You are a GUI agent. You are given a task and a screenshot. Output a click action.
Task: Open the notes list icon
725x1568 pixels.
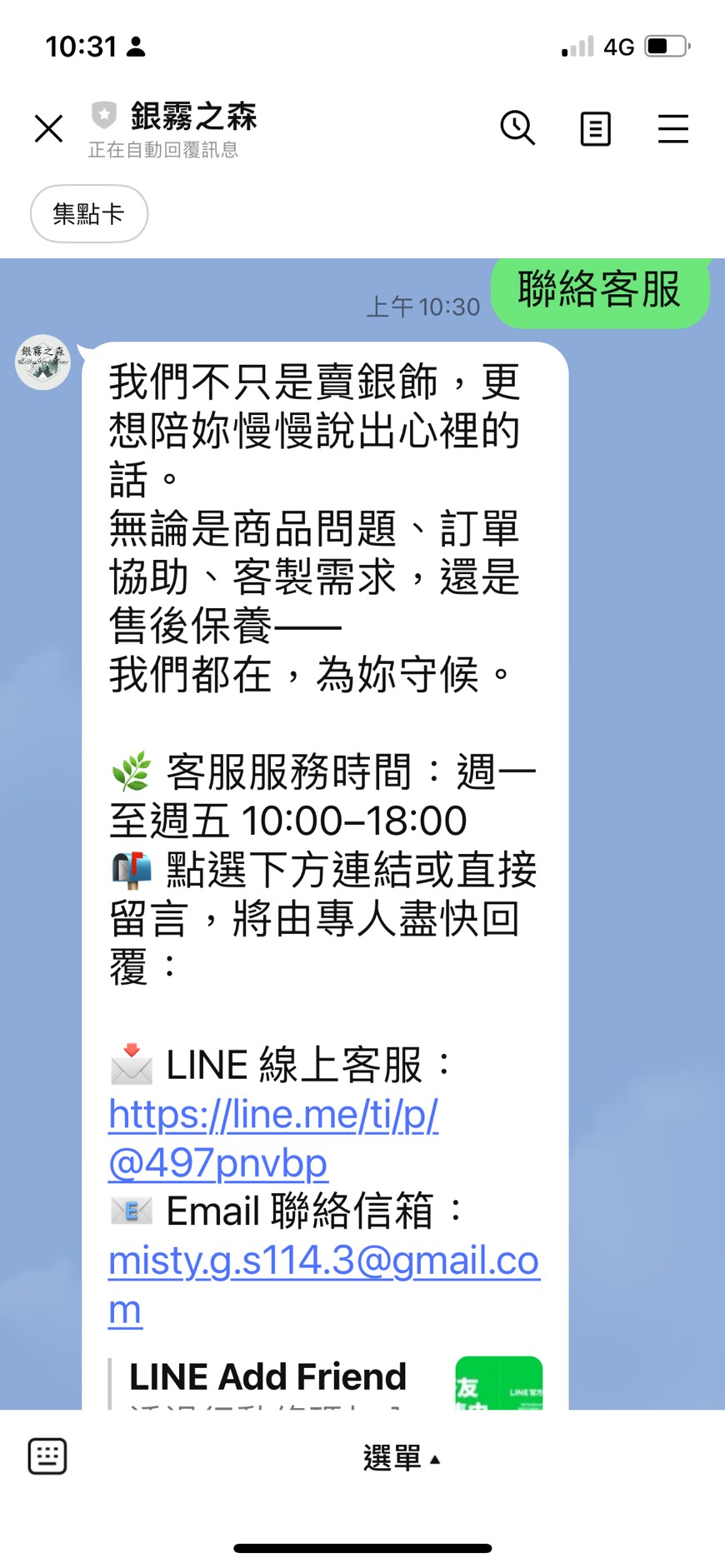tap(595, 129)
